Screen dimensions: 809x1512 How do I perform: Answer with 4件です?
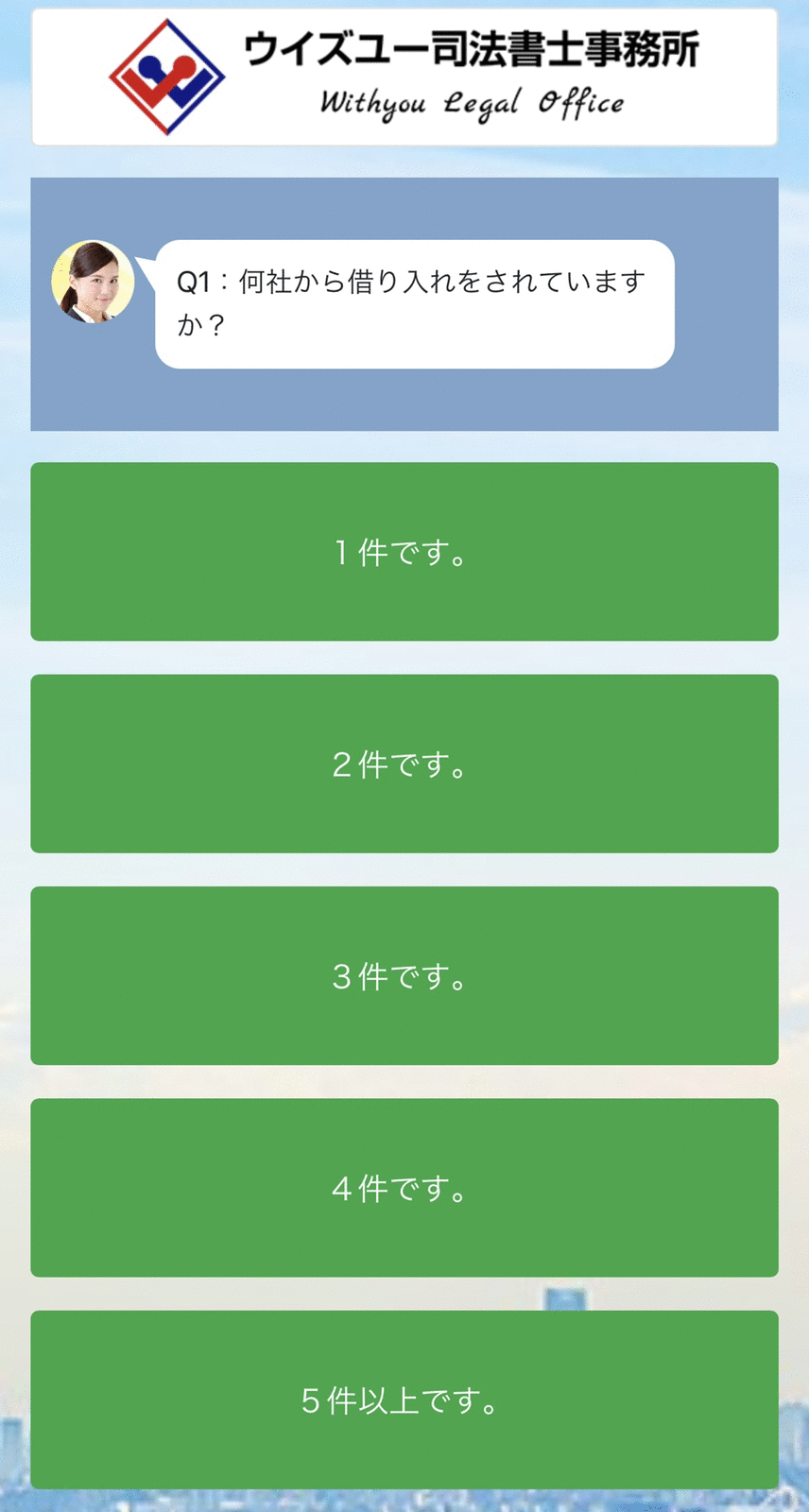coord(404,1188)
